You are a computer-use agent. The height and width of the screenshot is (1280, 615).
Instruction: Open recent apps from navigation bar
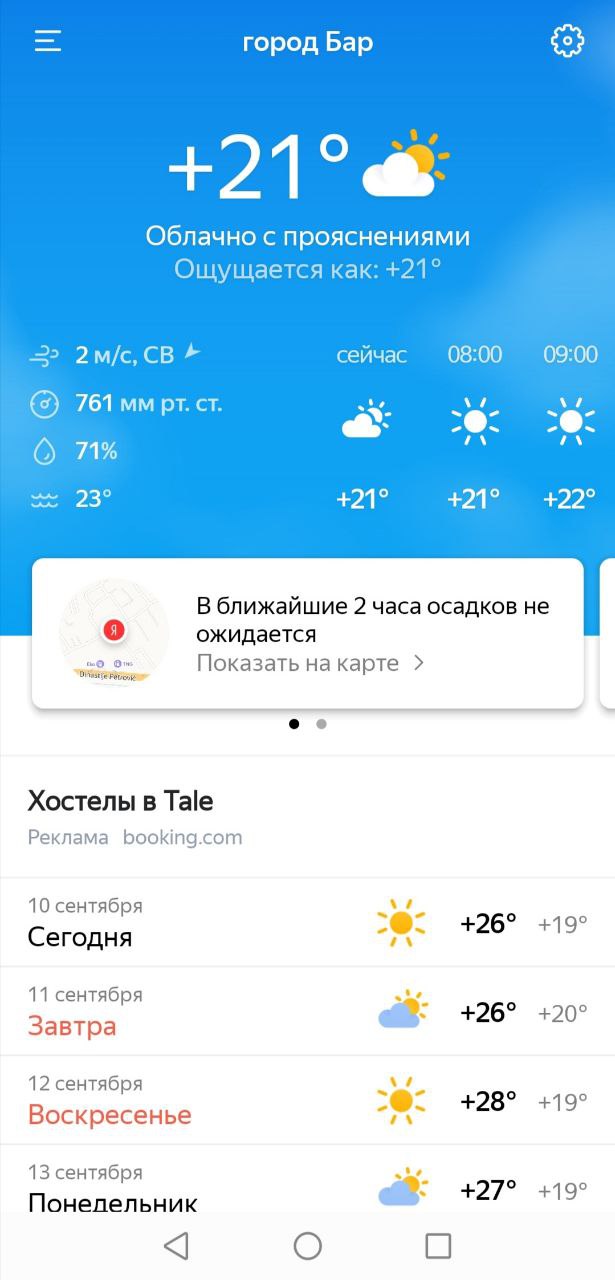(x=438, y=1245)
